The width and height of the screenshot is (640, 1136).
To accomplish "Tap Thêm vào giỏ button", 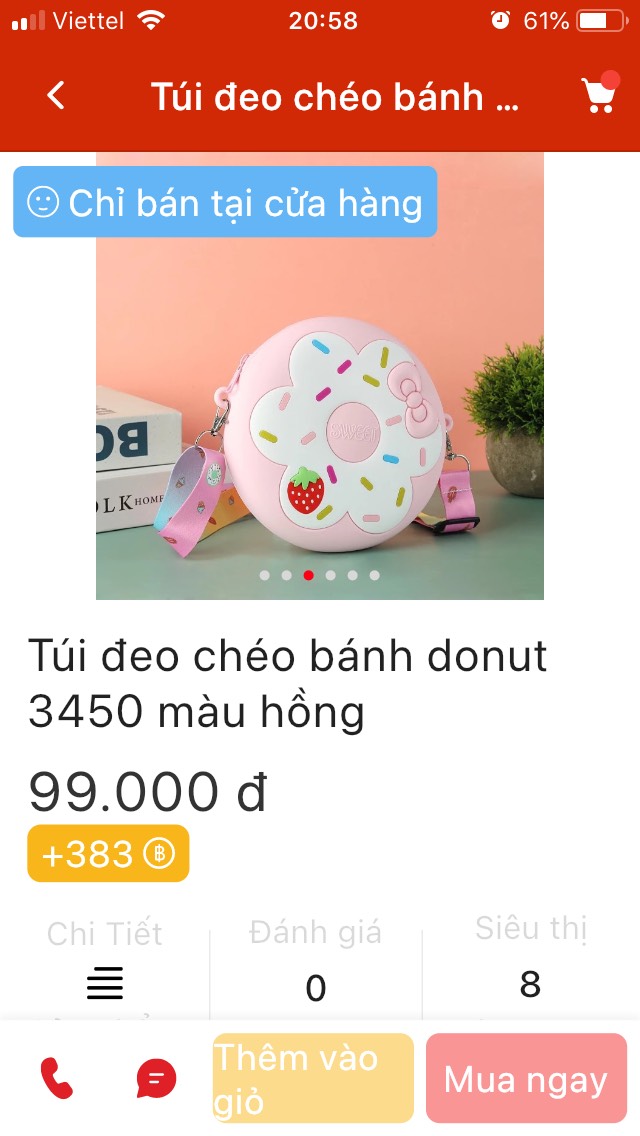I will [312, 1078].
